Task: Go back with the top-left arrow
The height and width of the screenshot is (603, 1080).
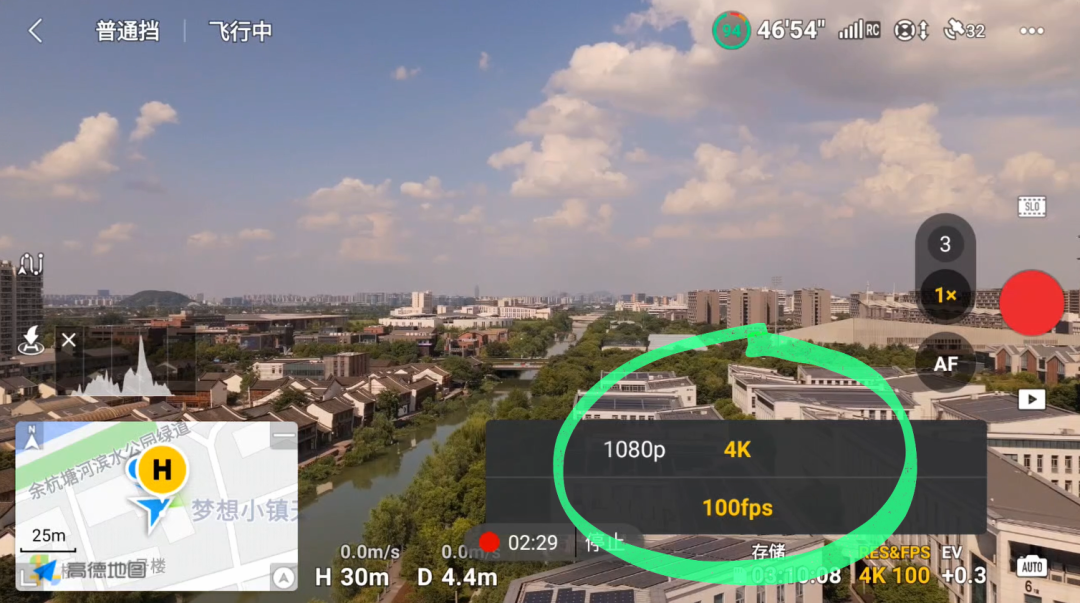Action: [35, 31]
